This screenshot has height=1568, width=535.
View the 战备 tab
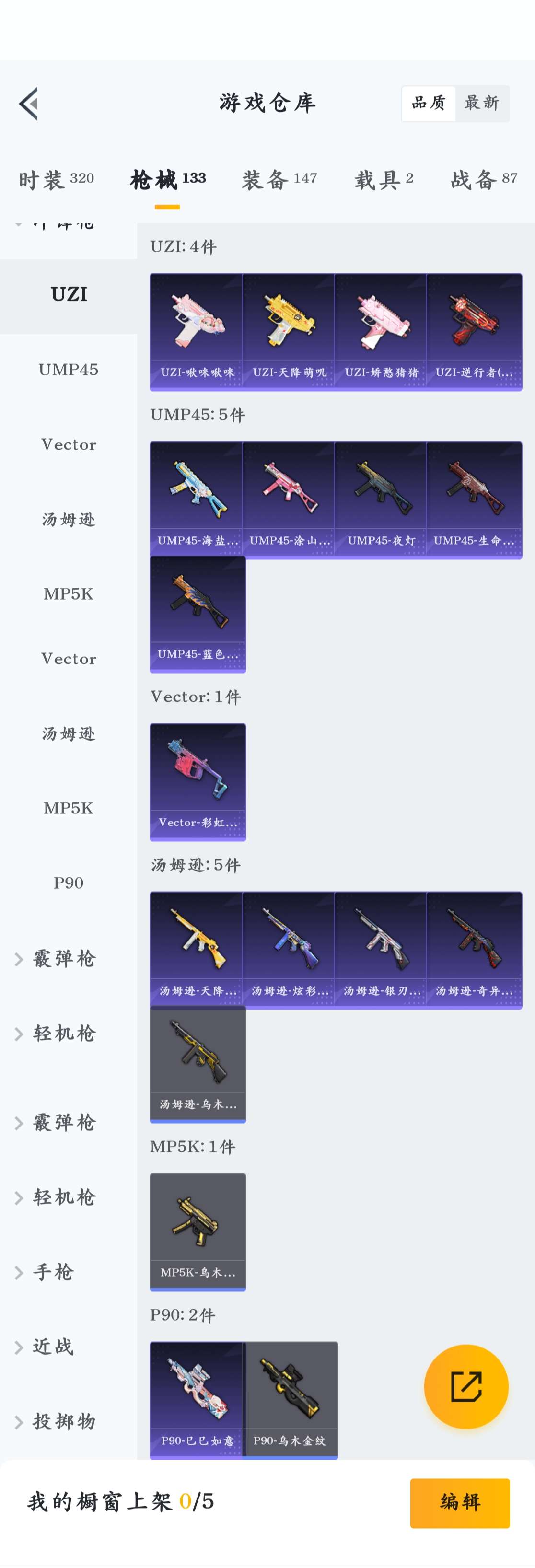point(484,179)
